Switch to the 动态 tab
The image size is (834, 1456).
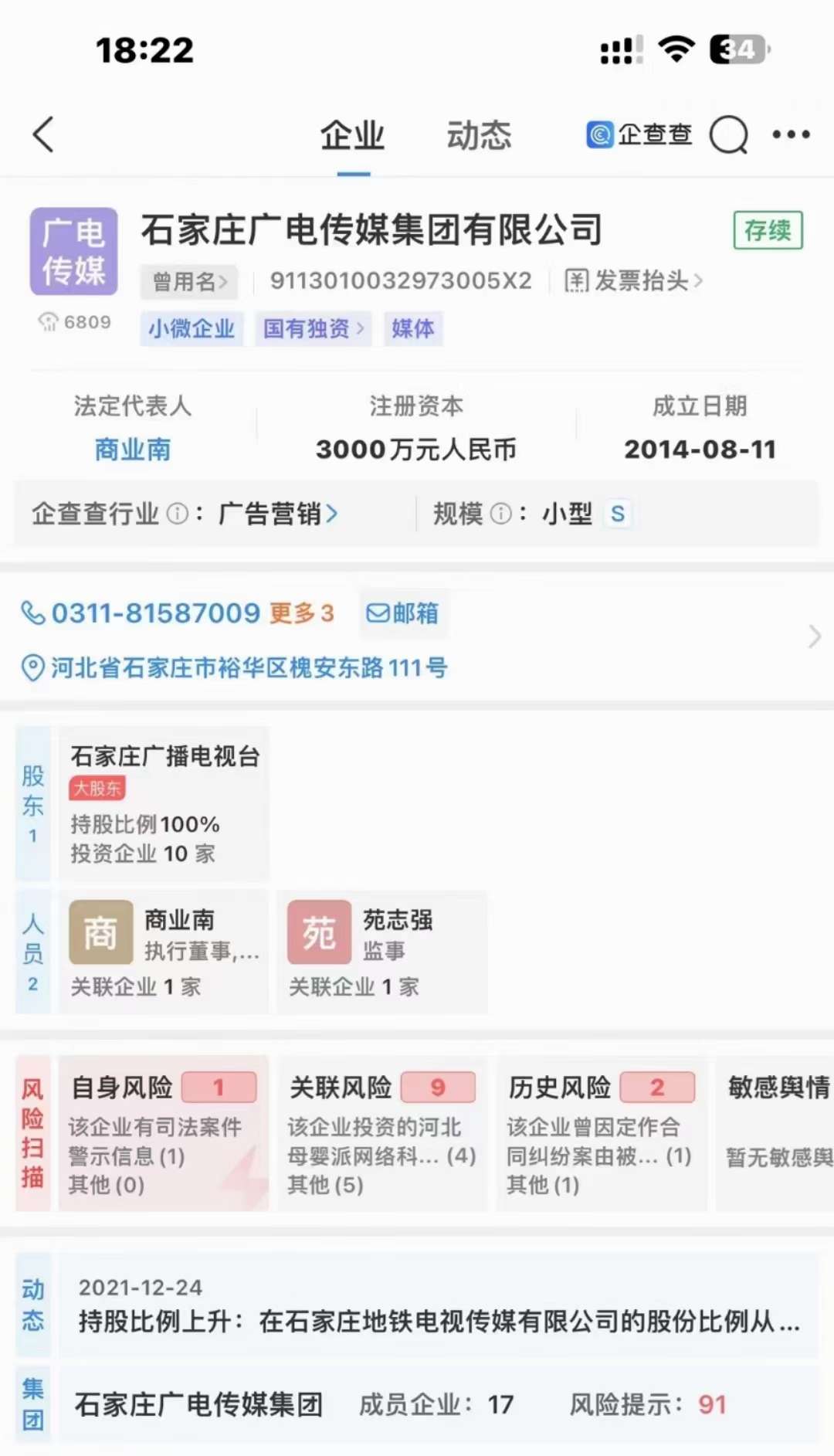pyautogui.click(x=479, y=136)
